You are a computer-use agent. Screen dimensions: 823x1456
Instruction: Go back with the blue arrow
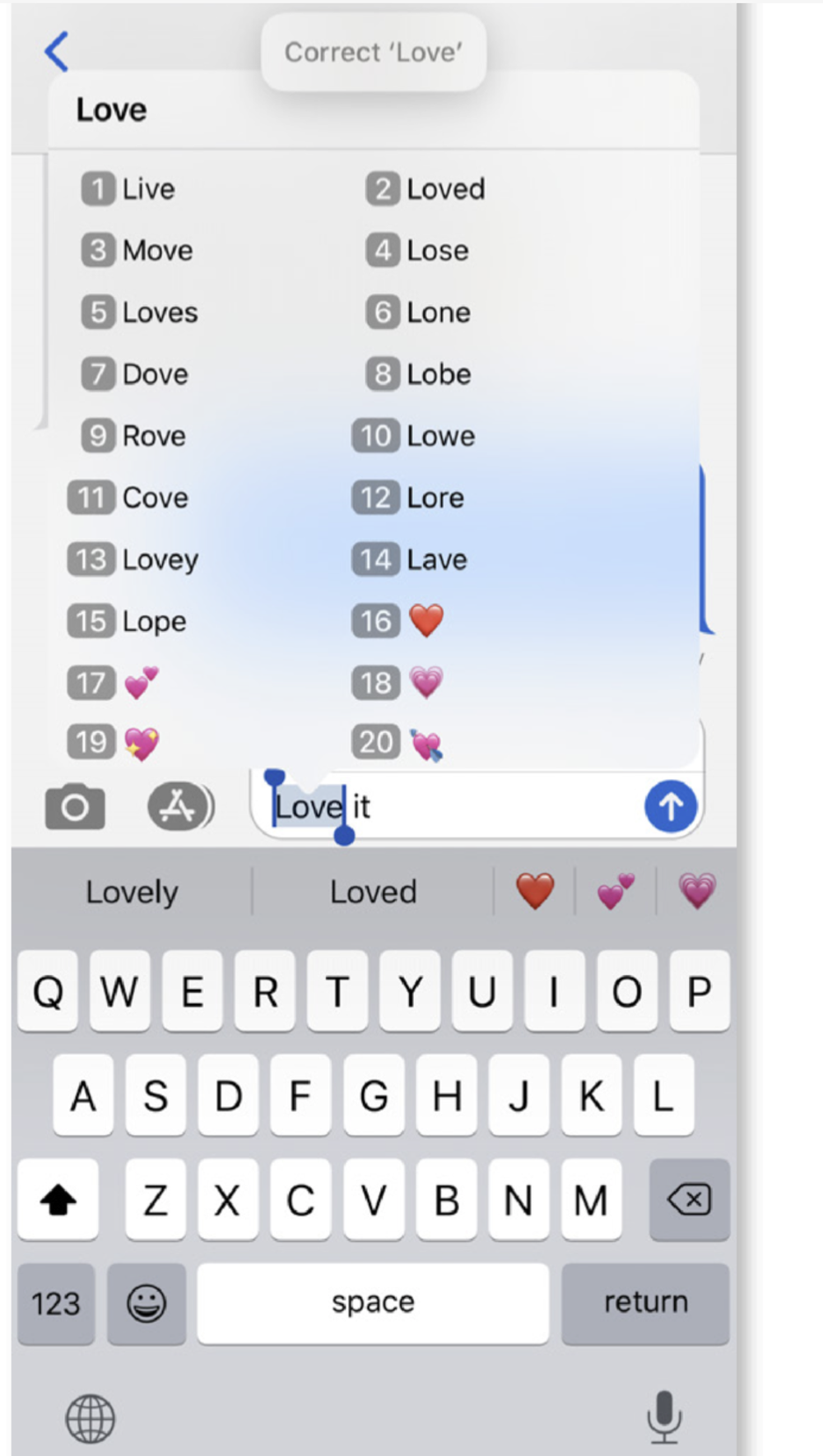(56, 52)
